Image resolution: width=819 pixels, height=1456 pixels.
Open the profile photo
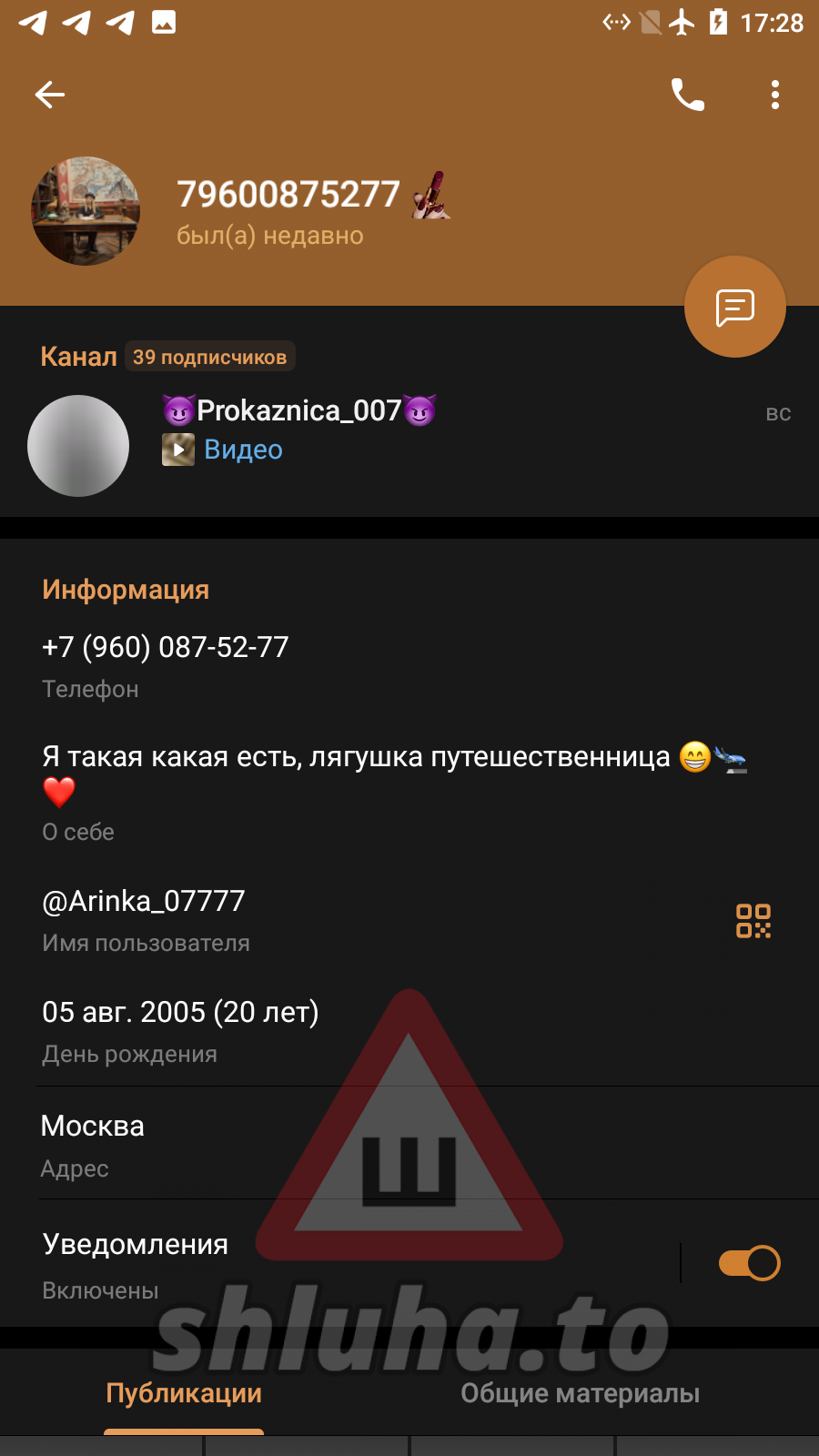[x=86, y=211]
